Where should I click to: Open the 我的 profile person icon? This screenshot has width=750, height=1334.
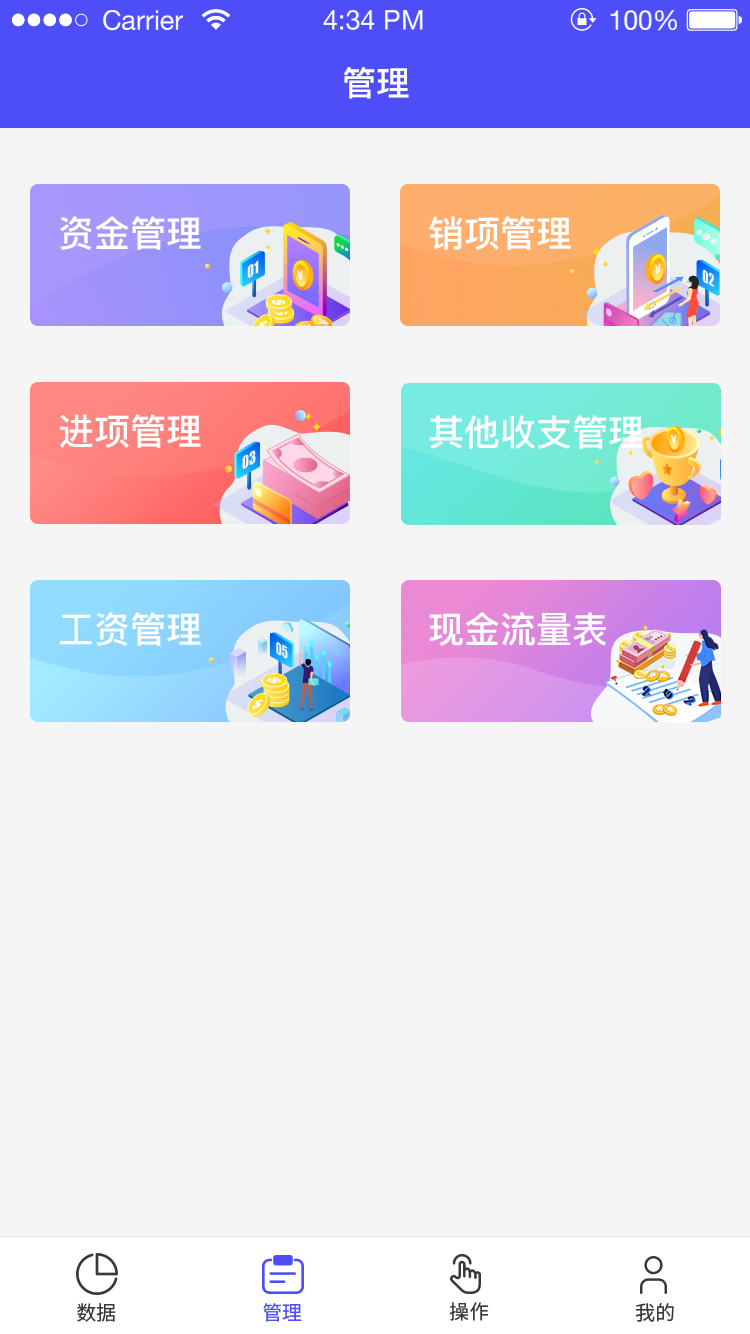click(x=653, y=1272)
